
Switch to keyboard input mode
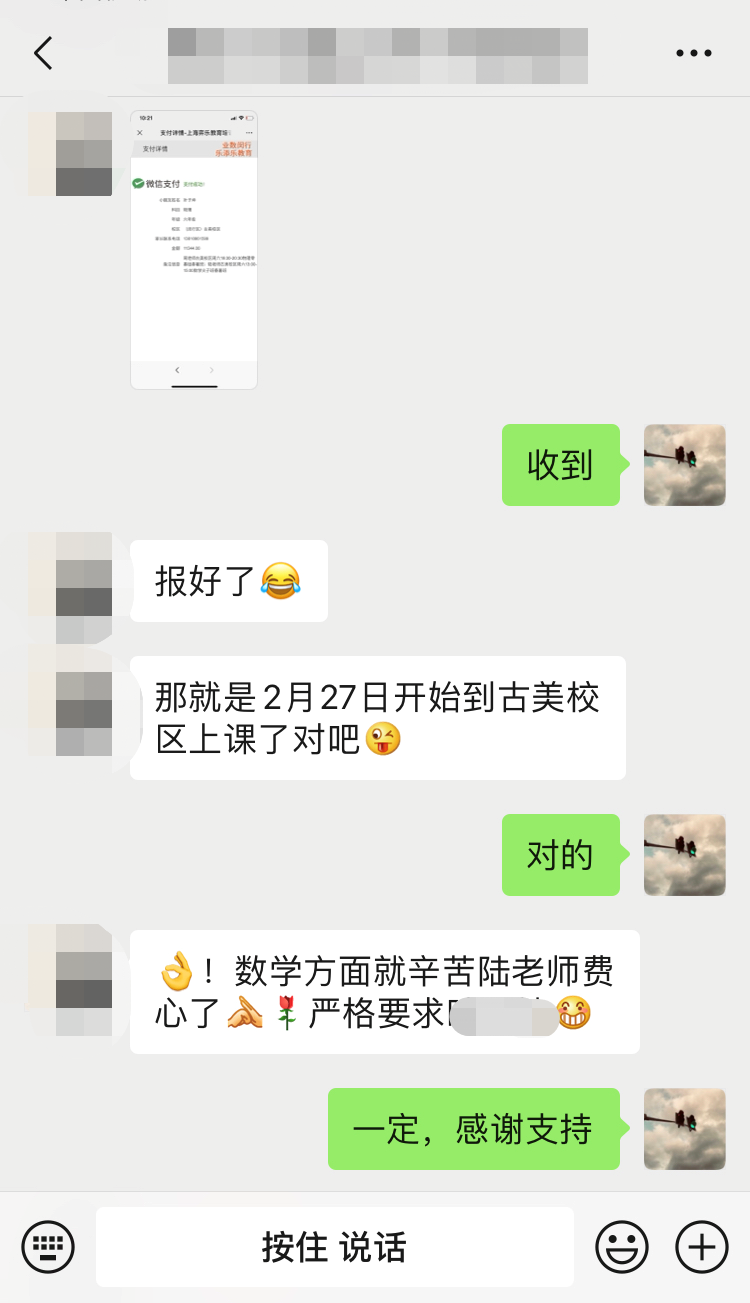point(48,1247)
